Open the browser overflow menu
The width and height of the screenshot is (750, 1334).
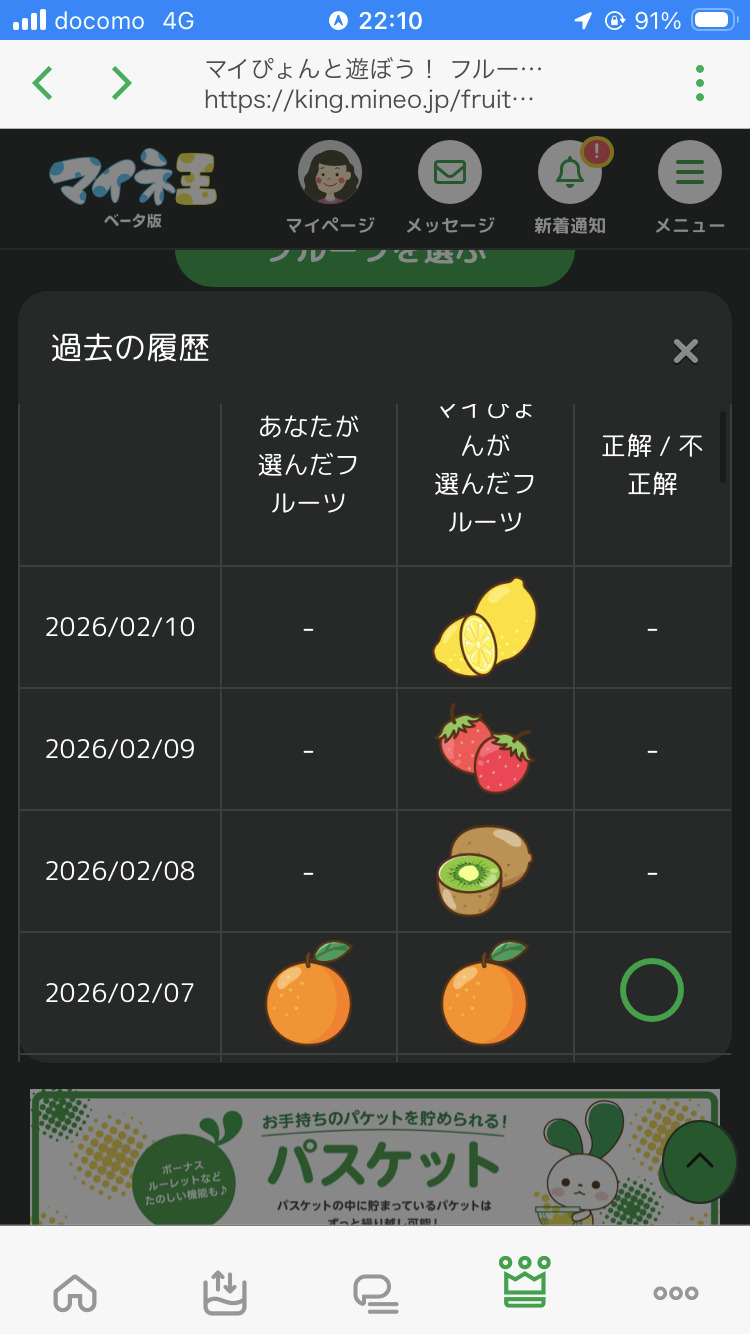tap(700, 83)
